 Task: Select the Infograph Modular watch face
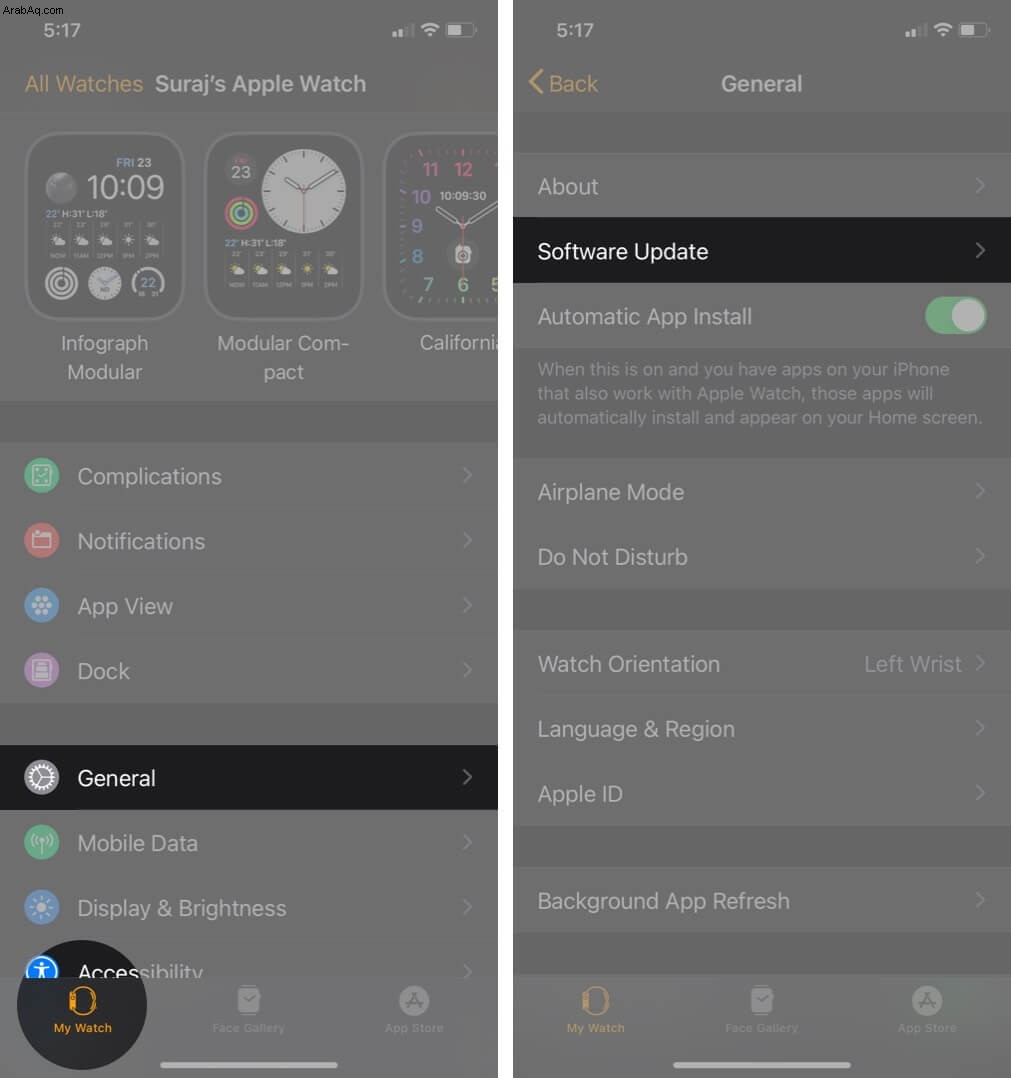click(x=104, y=227)
